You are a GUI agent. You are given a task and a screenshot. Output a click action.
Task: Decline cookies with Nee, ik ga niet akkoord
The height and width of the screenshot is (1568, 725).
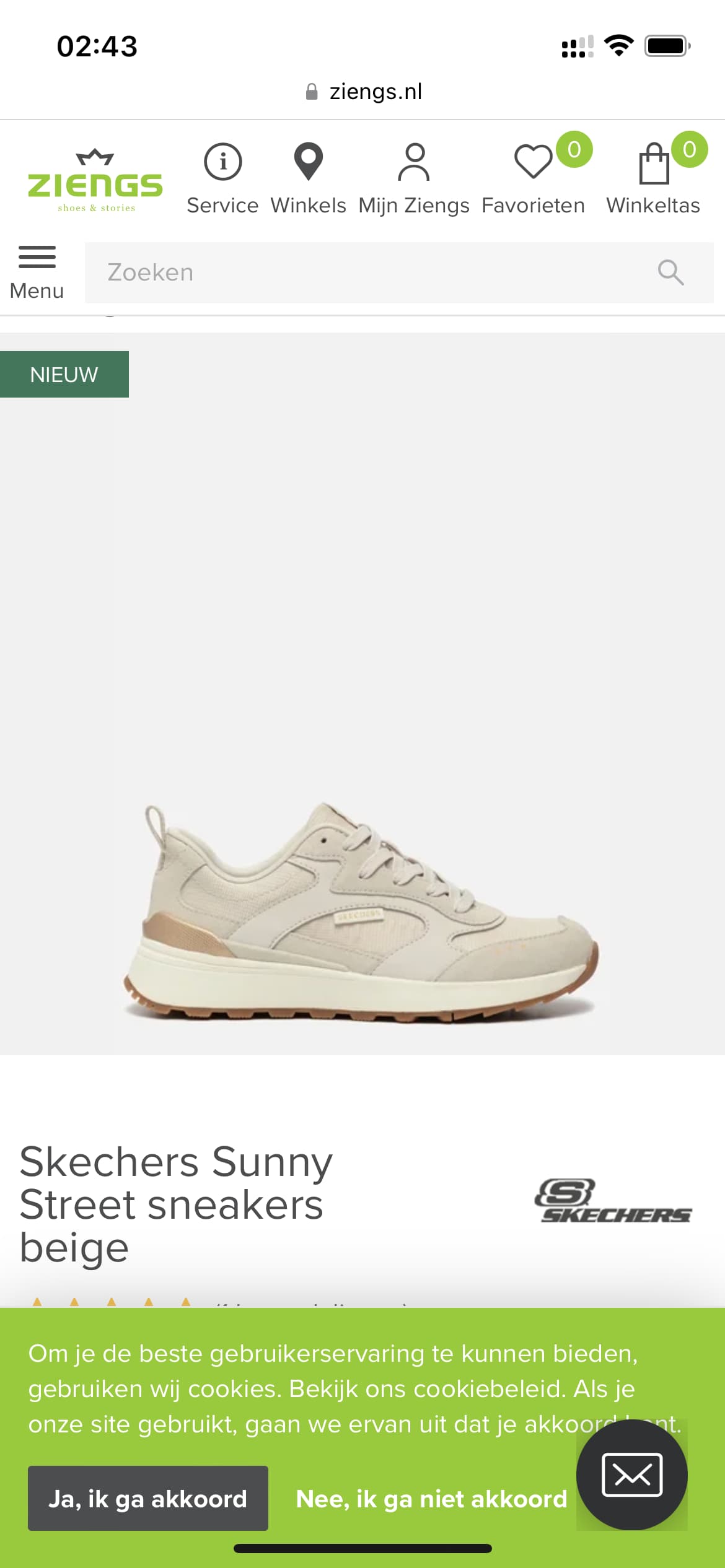tap(431, 1499)
